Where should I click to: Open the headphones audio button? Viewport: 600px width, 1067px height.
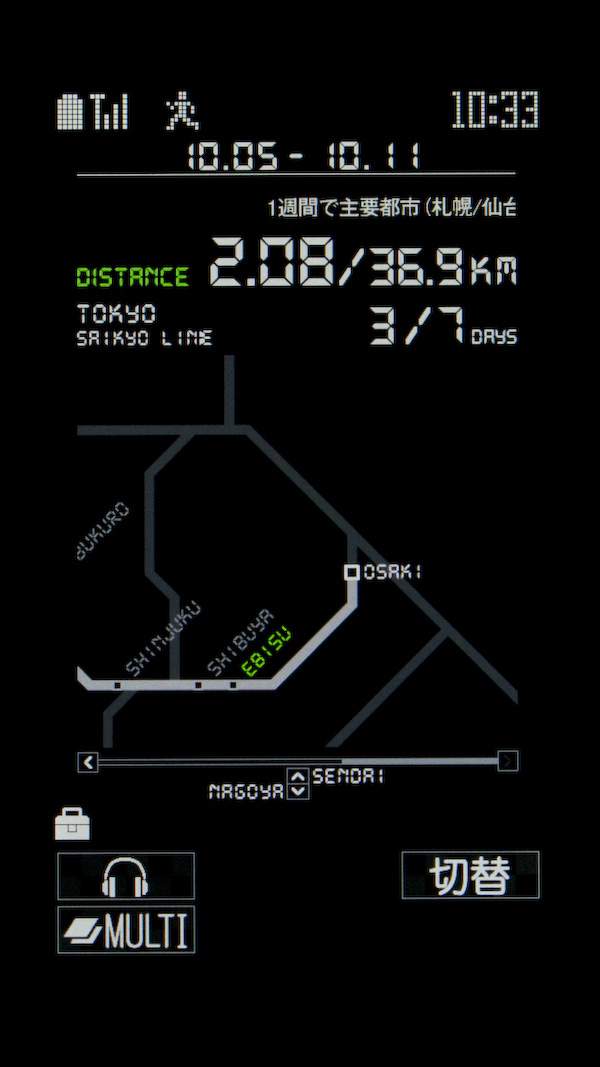[x=126, y=876]
